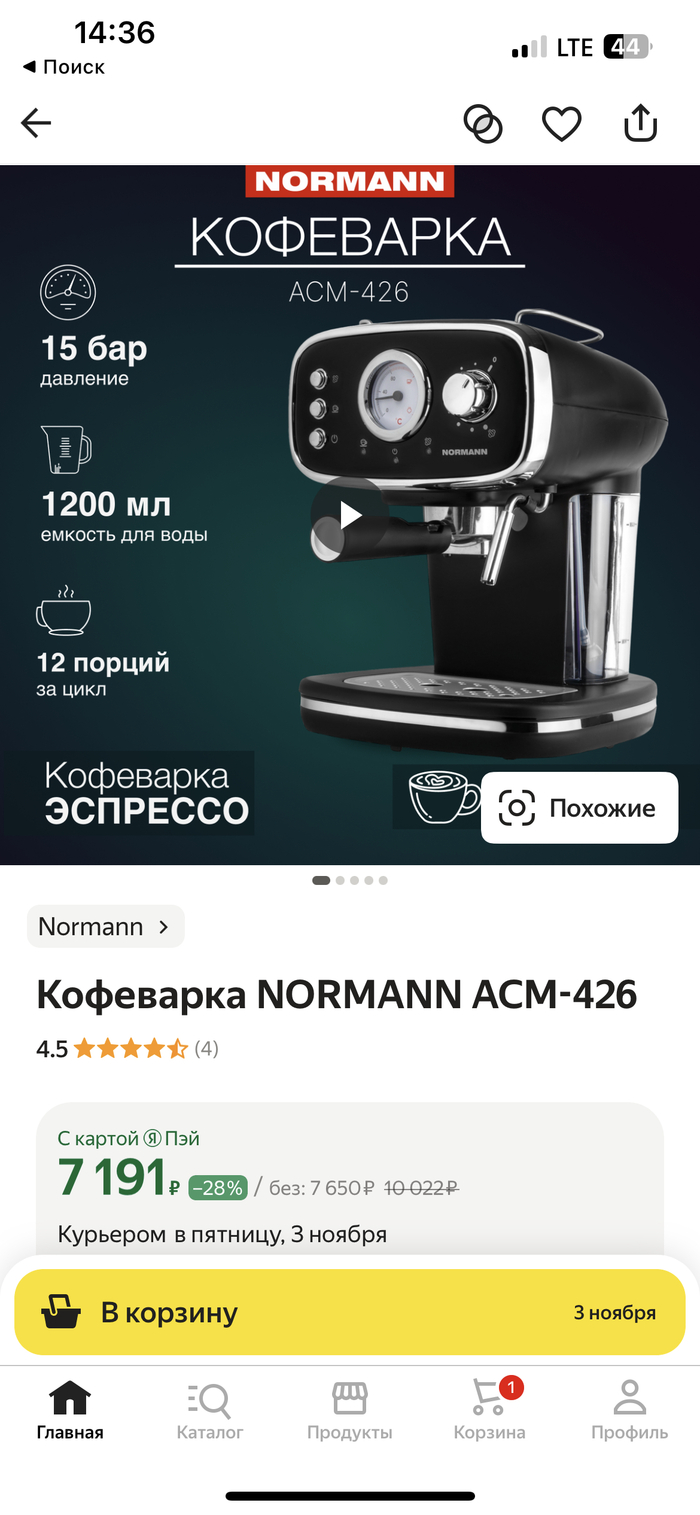This screenshot has height=1515, width=700.
Task: Return to Поиск via status bar
Action: 64,67
